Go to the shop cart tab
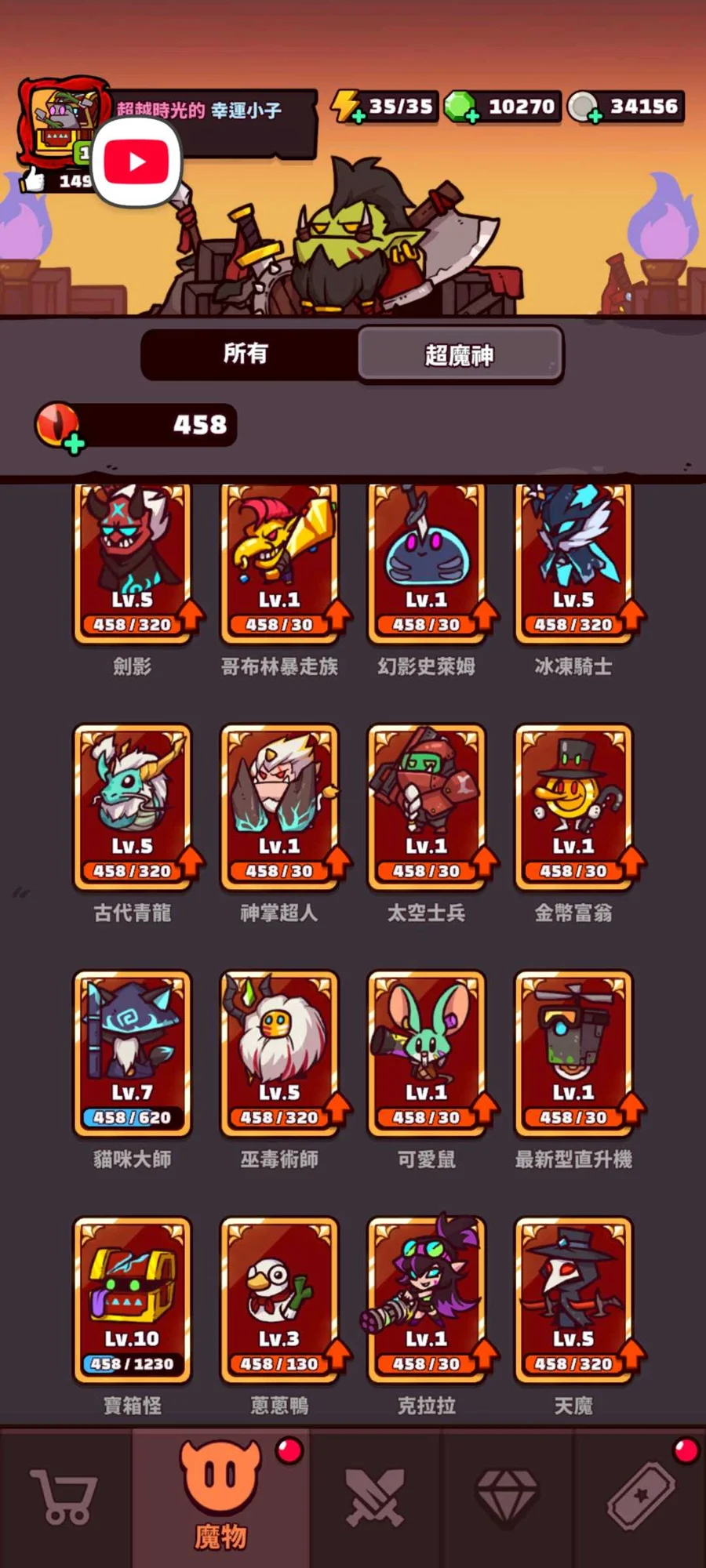The height and width of the screenshot is (1568, 706). [x=64, y=1497]
